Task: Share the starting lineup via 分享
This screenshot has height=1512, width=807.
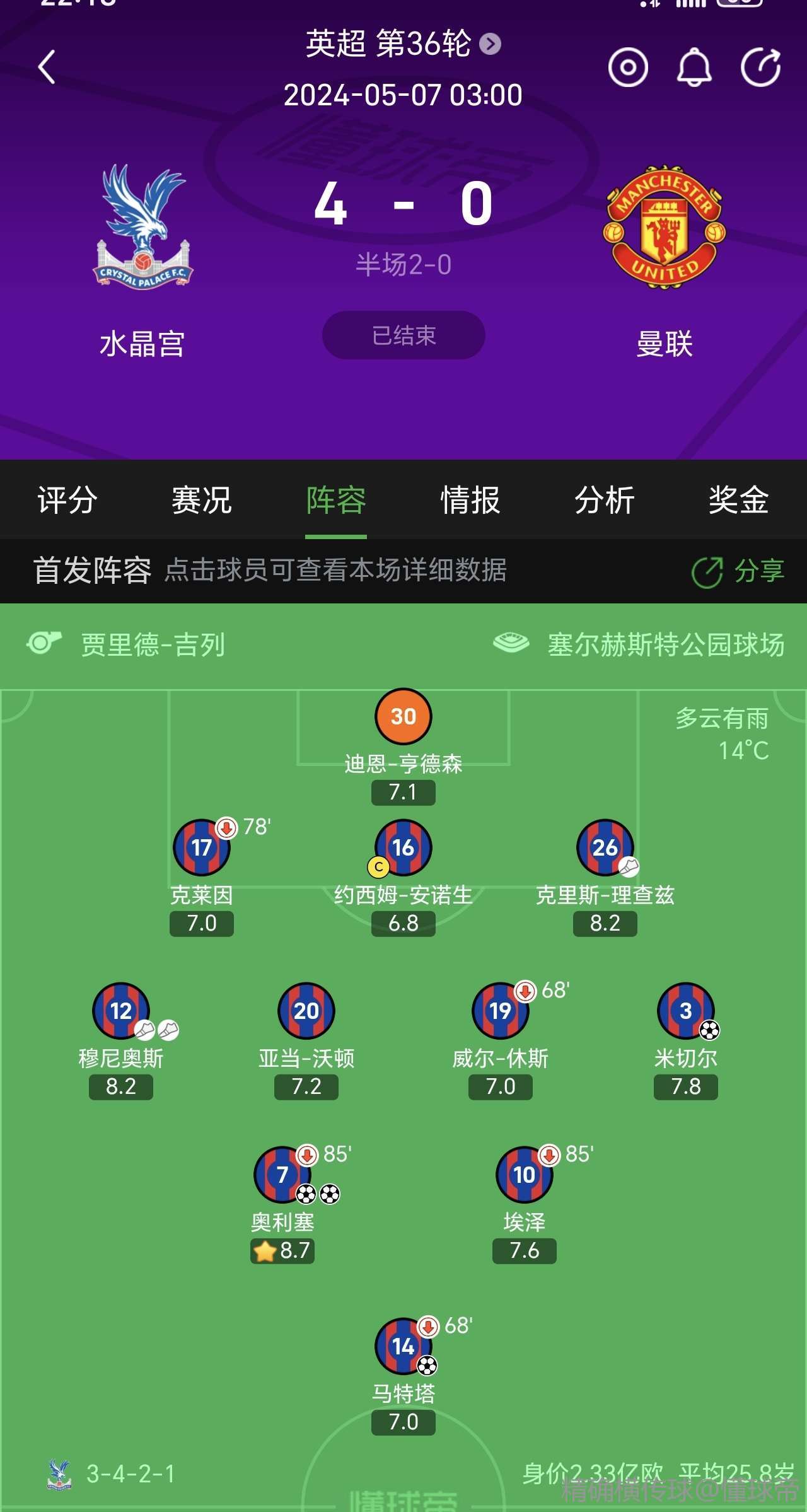Action: pos(738,571)
